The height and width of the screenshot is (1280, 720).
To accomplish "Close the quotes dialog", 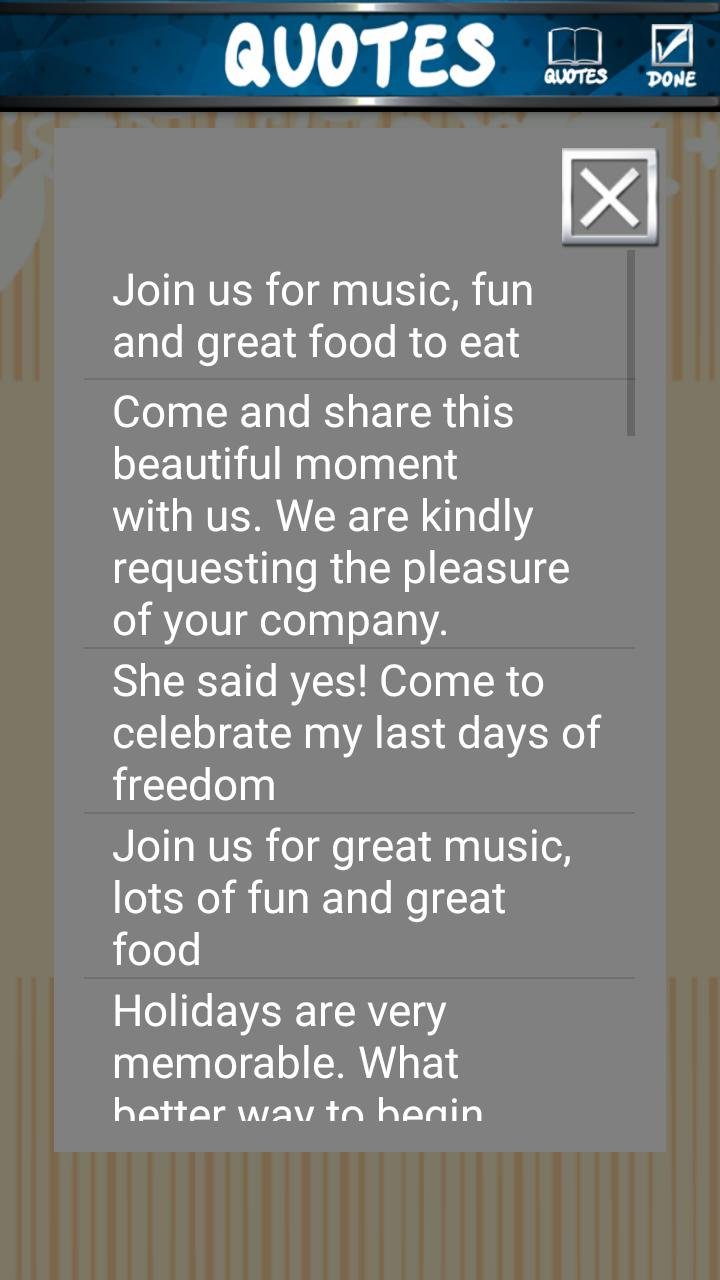I will (609, 197).
